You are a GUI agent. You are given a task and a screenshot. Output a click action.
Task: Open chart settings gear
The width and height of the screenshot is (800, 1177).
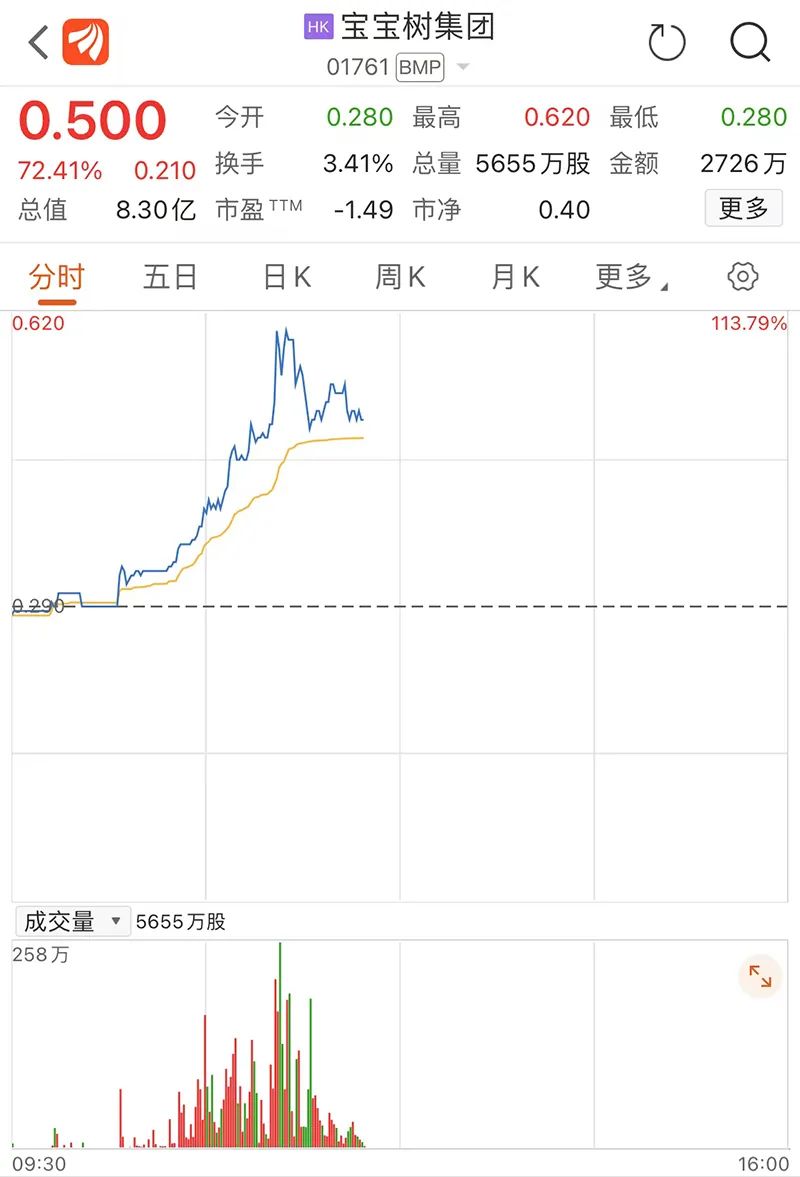click(x=743, y=277)
